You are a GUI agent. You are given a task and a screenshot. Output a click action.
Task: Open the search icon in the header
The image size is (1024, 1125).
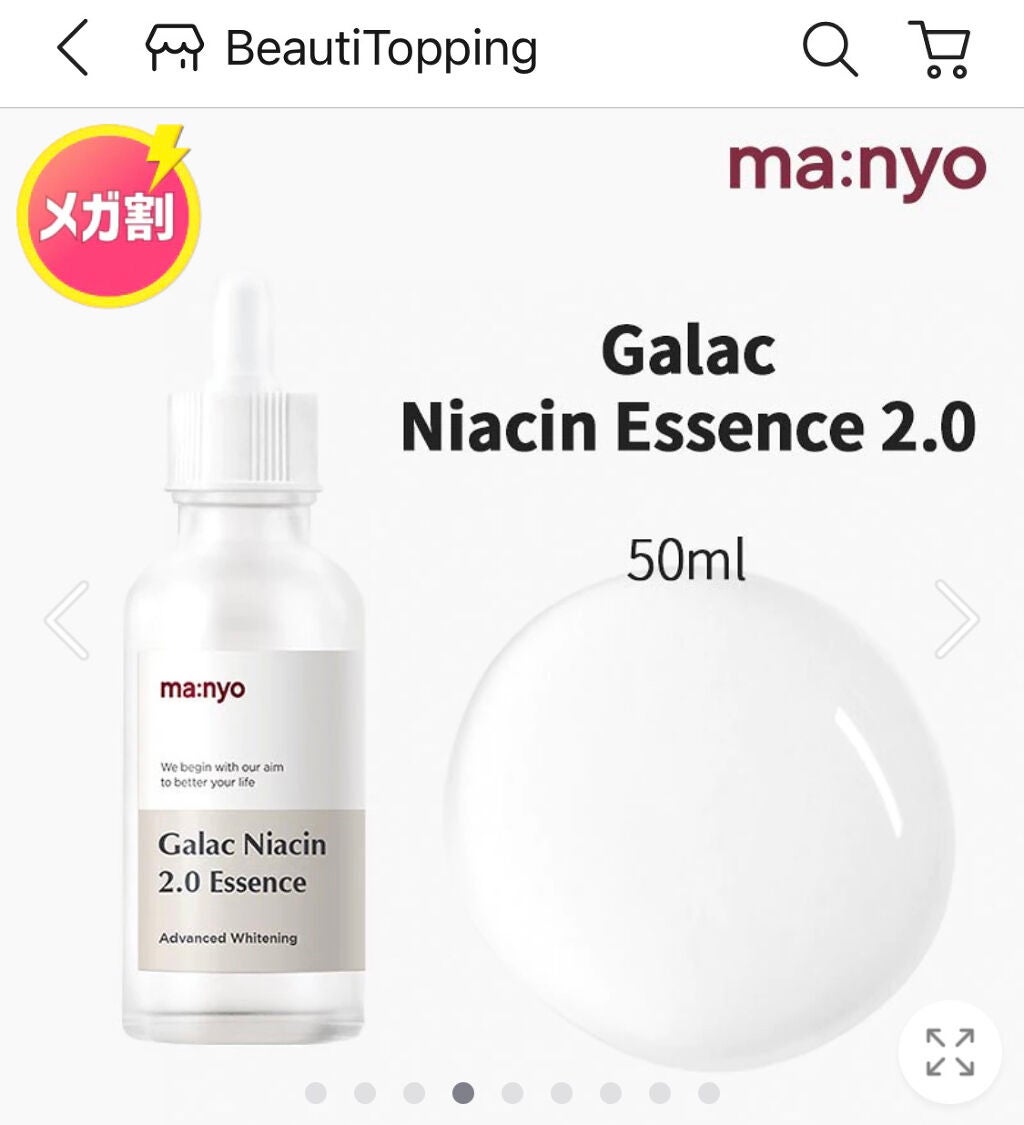(x=829, y=50)
